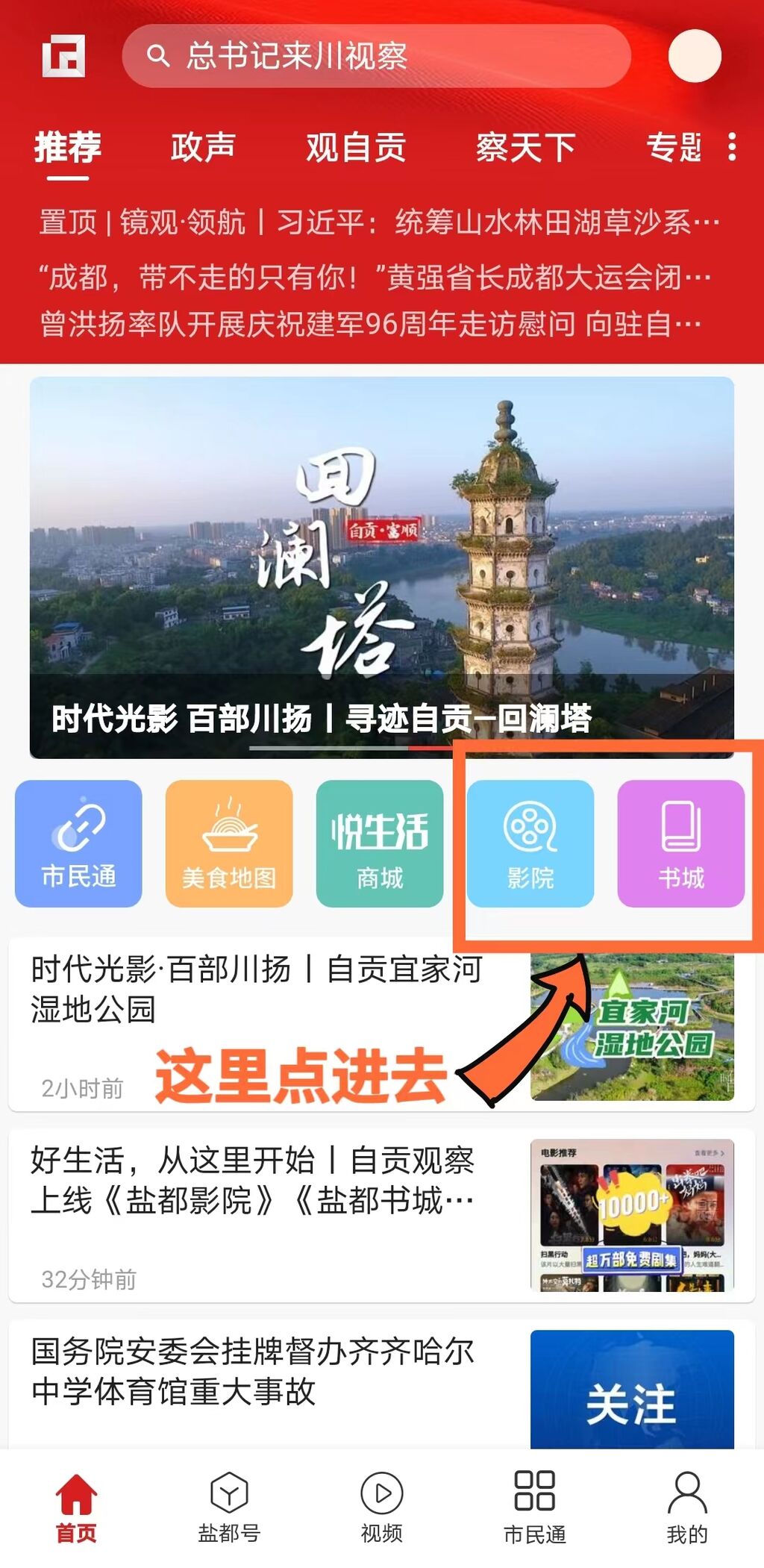Image resolution: width=764 pixels, height=1568 pixels.
Task: Open the more channels overflow menu
Action: click(x=732, y=147)
